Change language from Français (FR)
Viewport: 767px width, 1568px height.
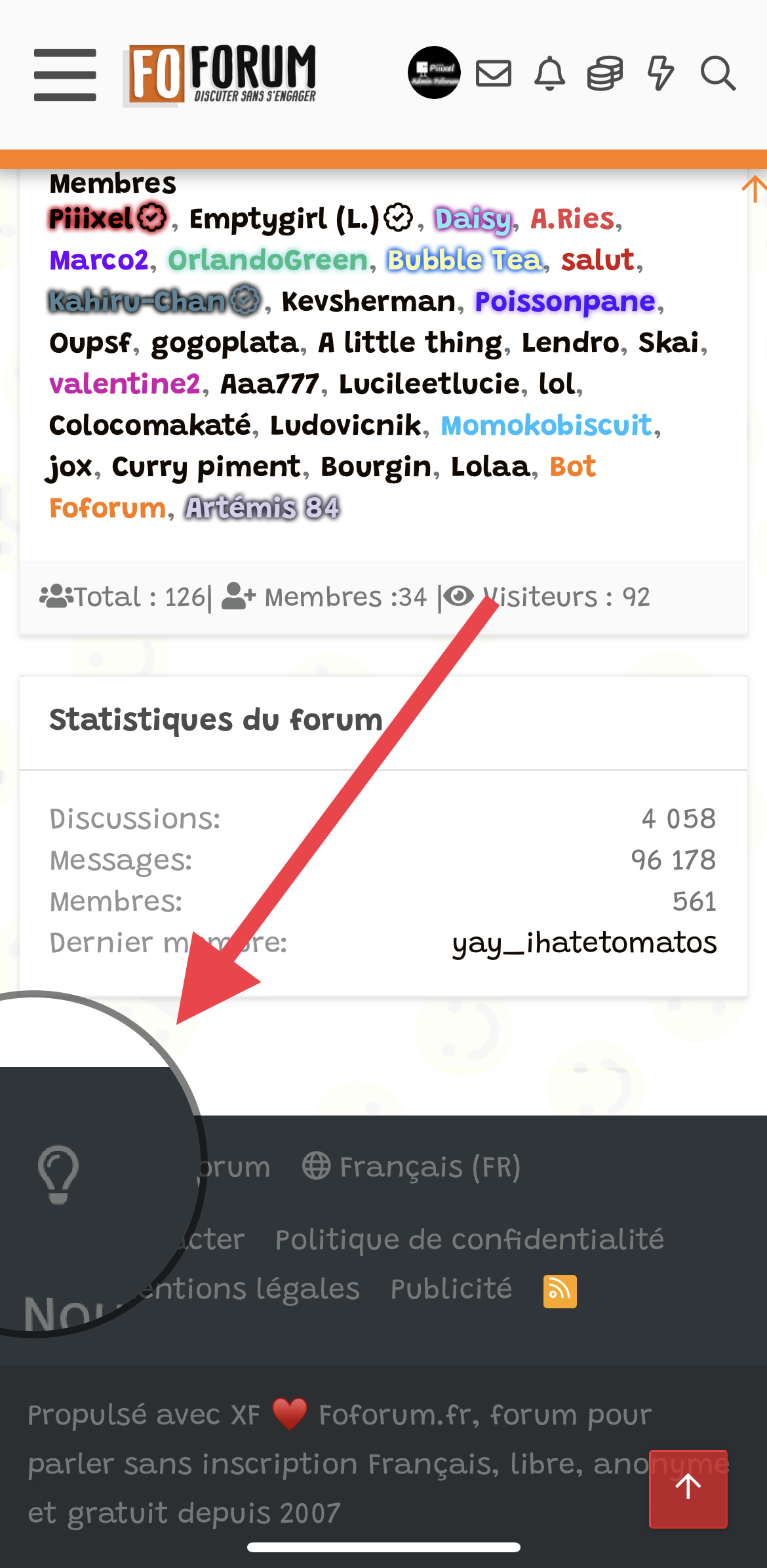[x=412, y=1167]
